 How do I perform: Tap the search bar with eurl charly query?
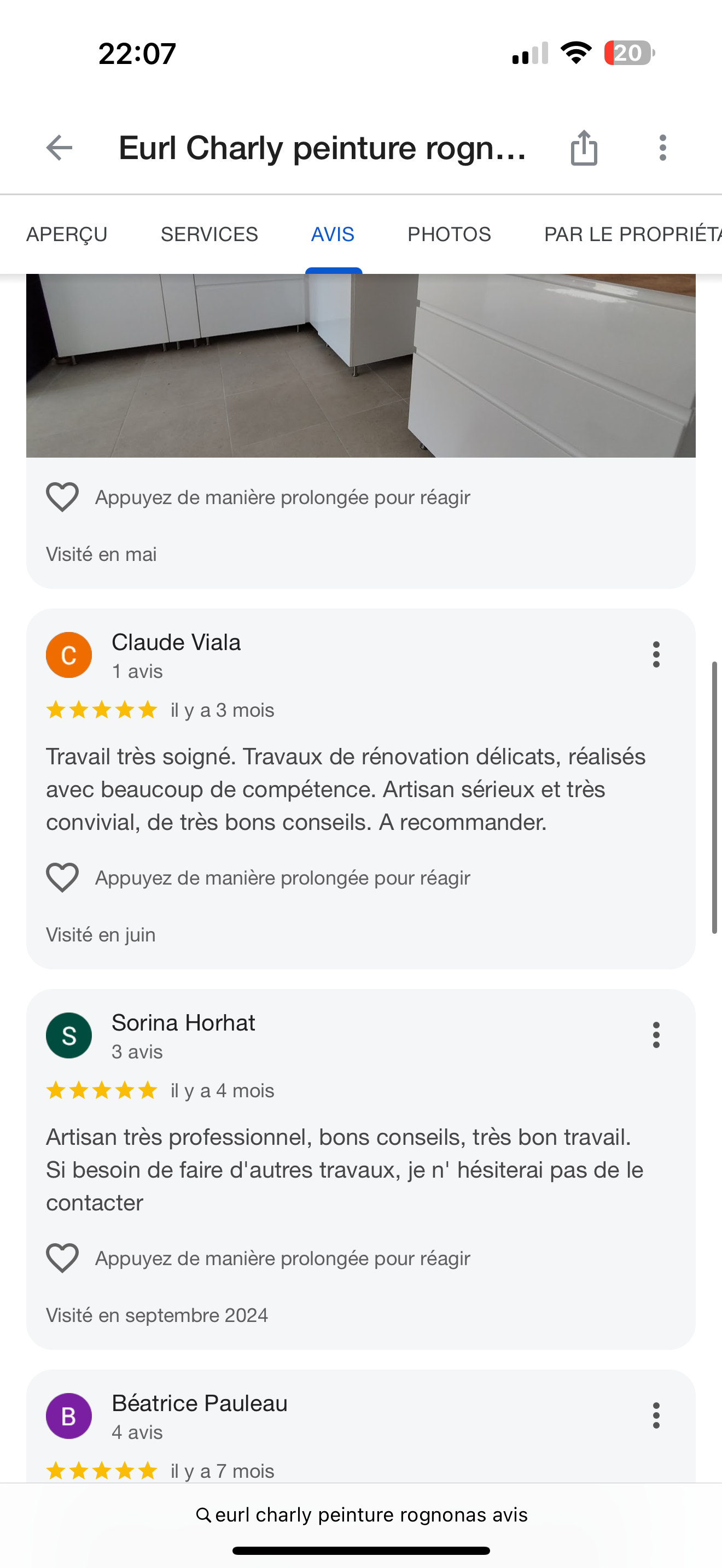pos(361,1514)
